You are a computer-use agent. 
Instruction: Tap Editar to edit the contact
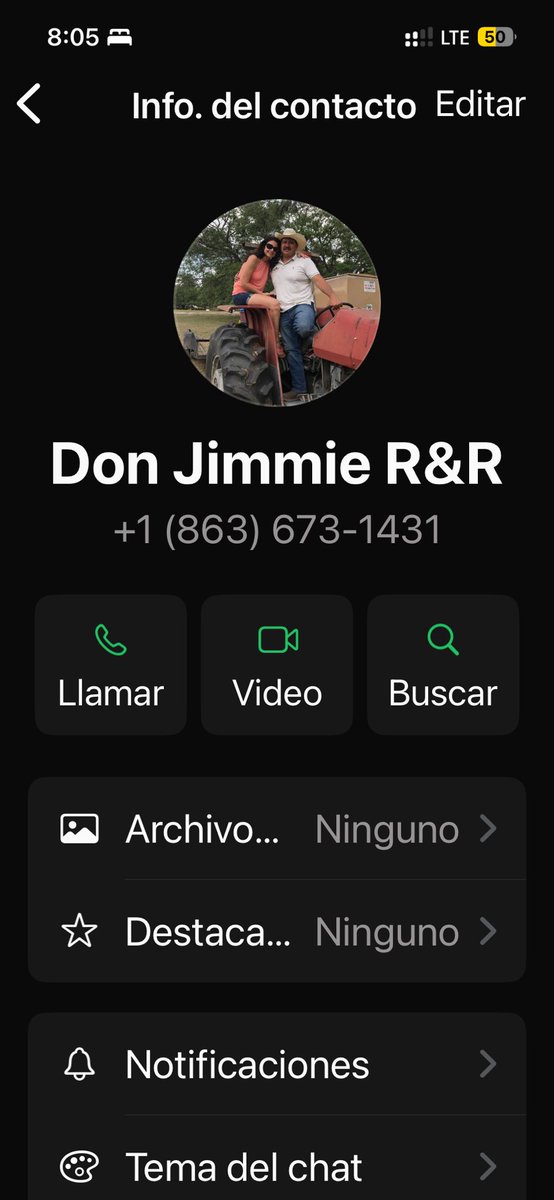point(480,104)
